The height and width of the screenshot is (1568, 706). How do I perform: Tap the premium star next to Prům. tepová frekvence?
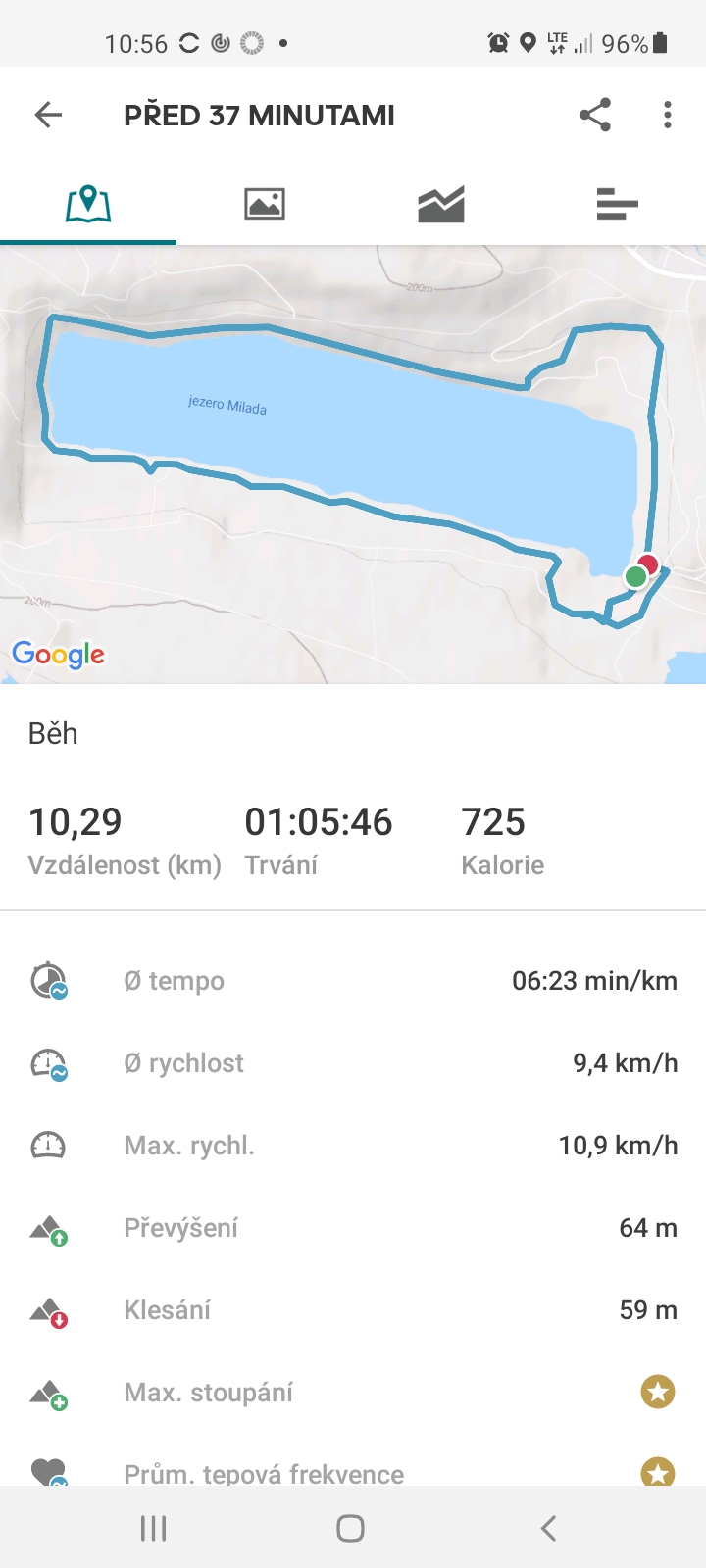[658, 1472]
